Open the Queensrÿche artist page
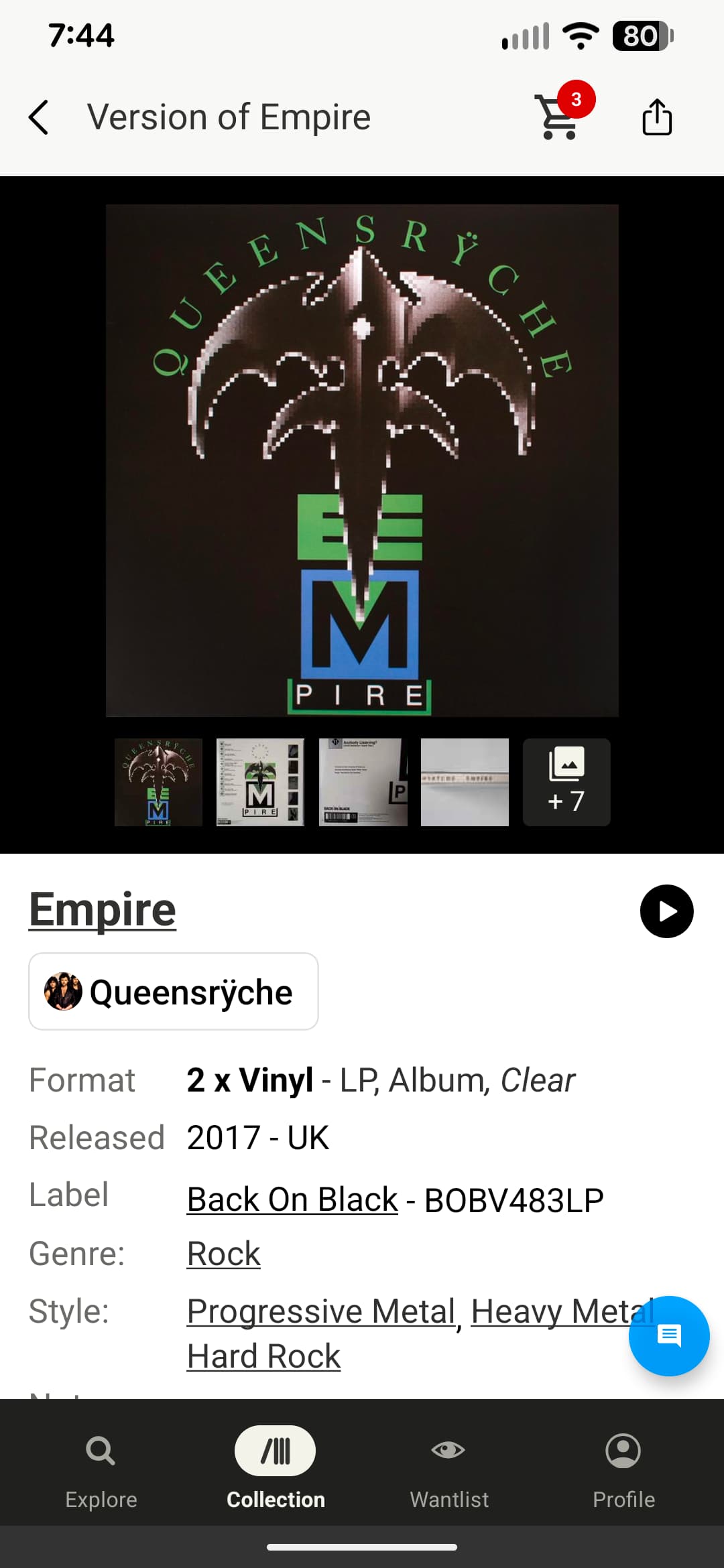Viewport: 724px width, 1568px height. tap(173, 992)
